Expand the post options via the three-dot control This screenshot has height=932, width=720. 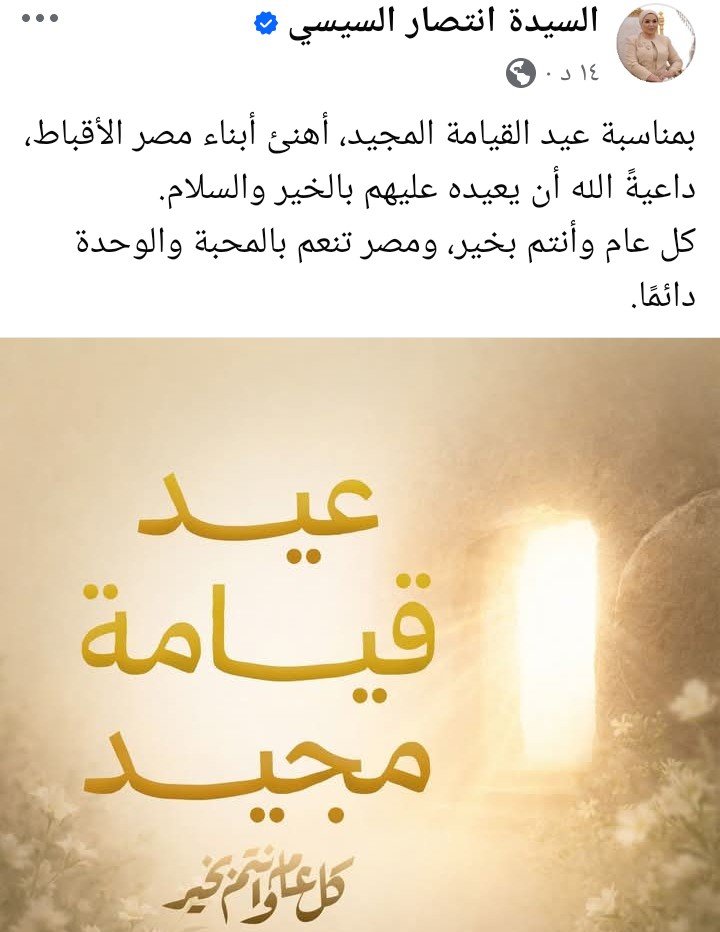39,17
